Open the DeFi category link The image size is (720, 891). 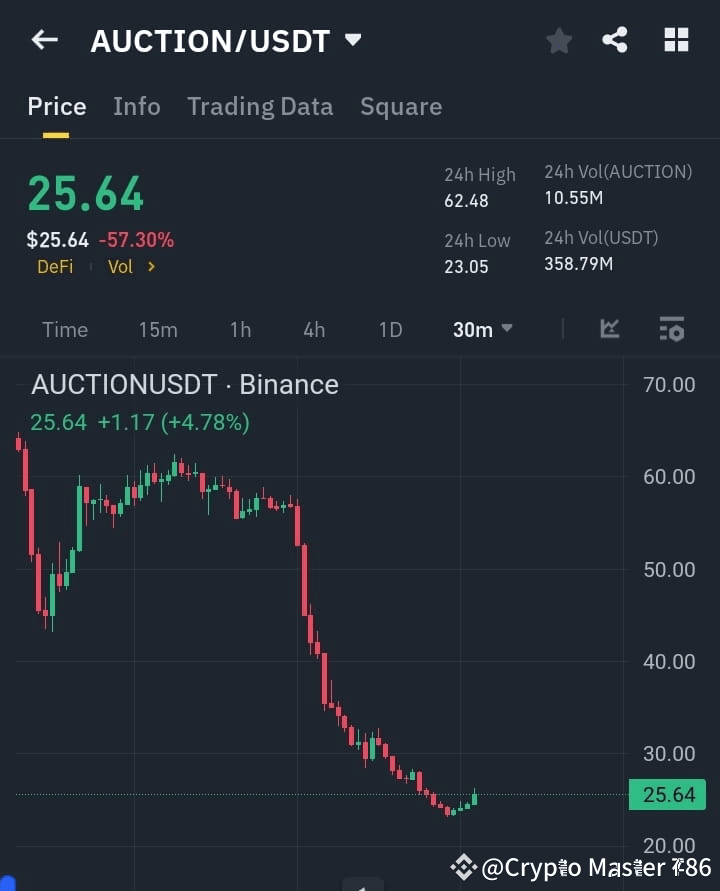tap(55, 266)
